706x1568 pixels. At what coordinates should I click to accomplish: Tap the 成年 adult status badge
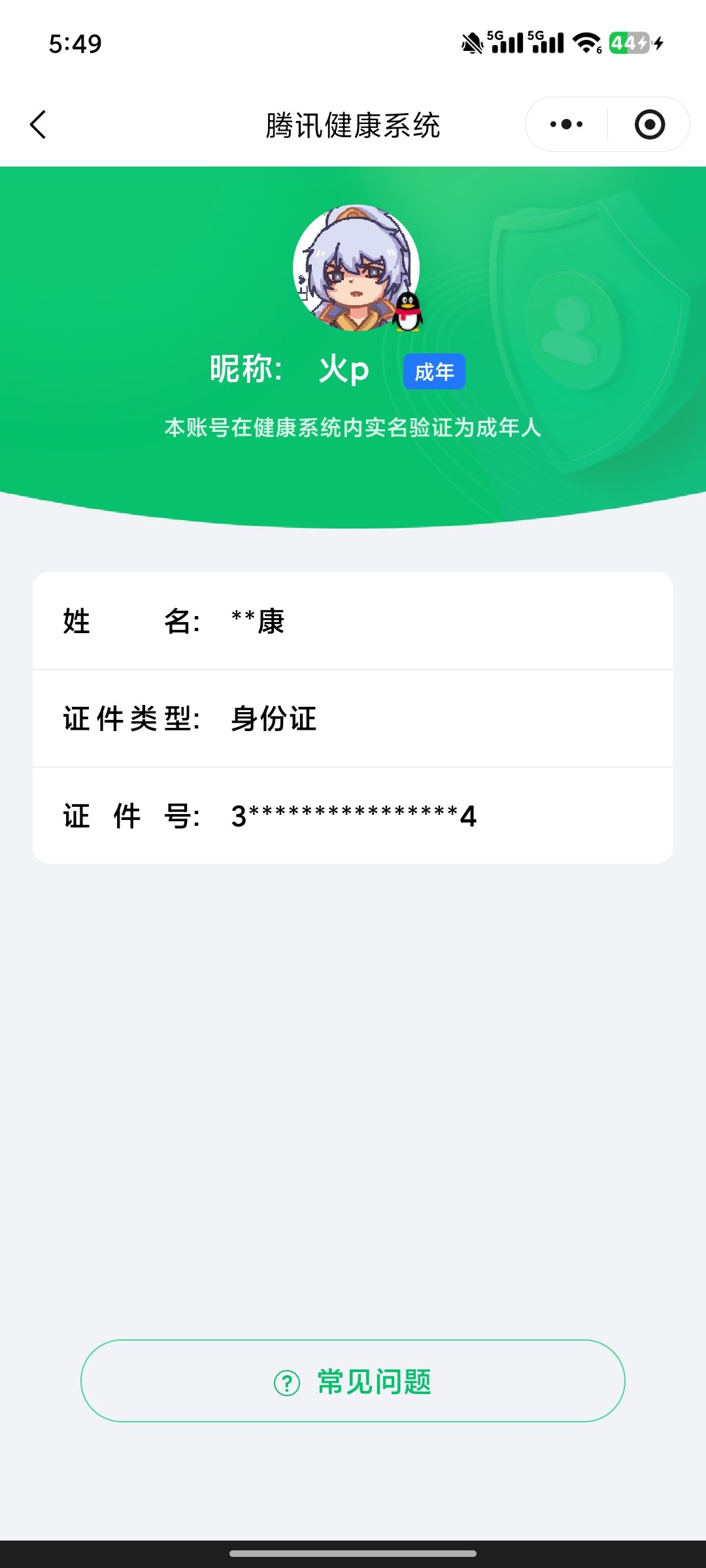click(x=433, y=370)
